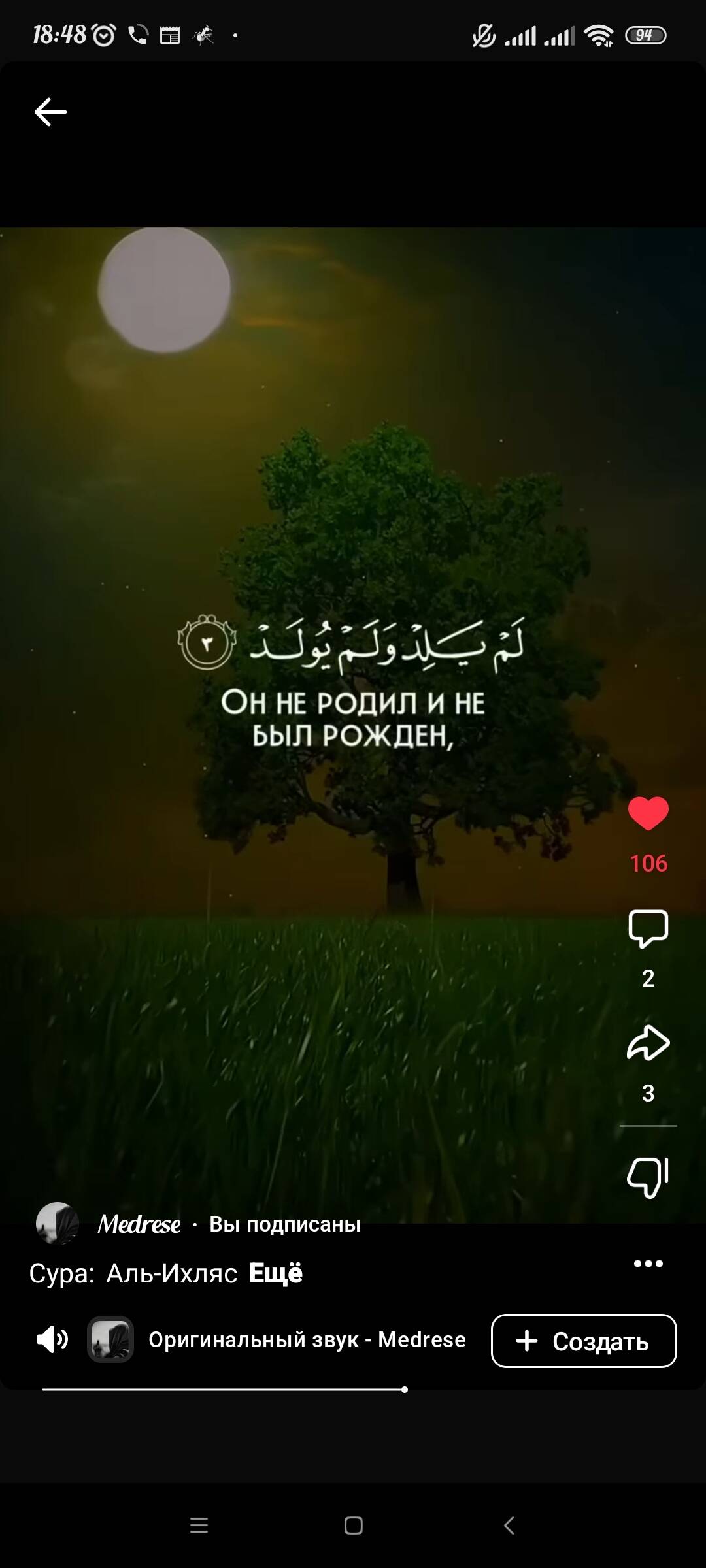Dislike this video with the thumbs-down
706x1568 pixels.
[648, 1177]
